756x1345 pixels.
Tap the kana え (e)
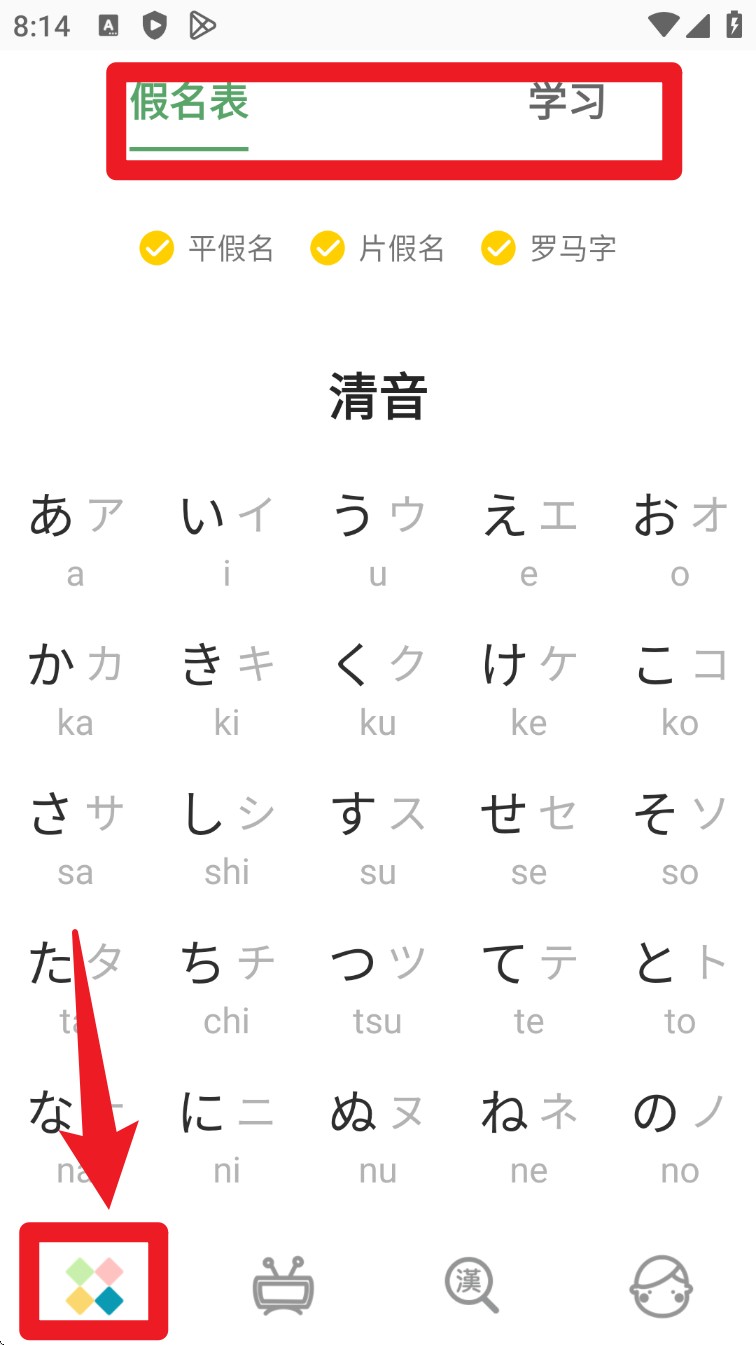(x=529, y=538)
